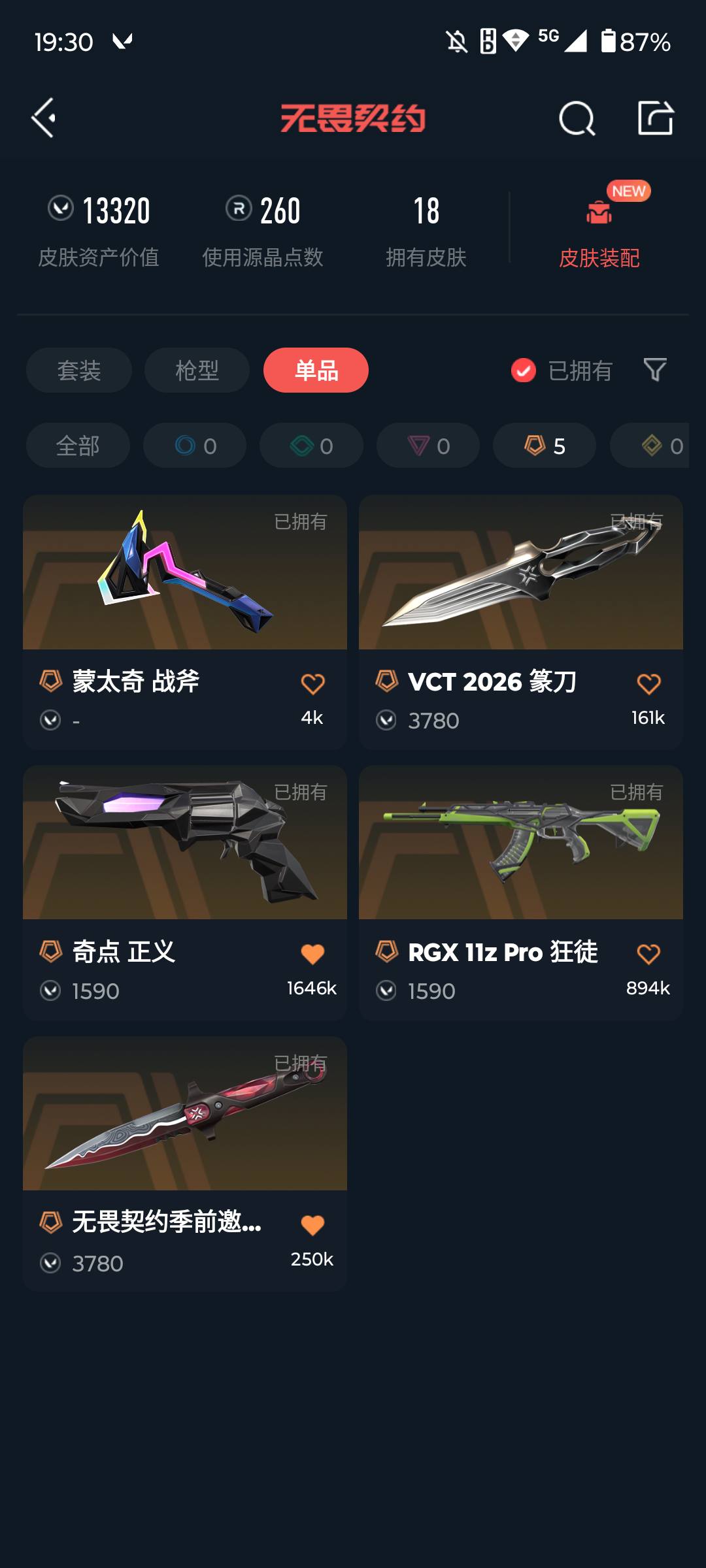Screen dimensions: 706x1568
Task: Toggle the 已拥有 owned filter
Action: point(562,370)
